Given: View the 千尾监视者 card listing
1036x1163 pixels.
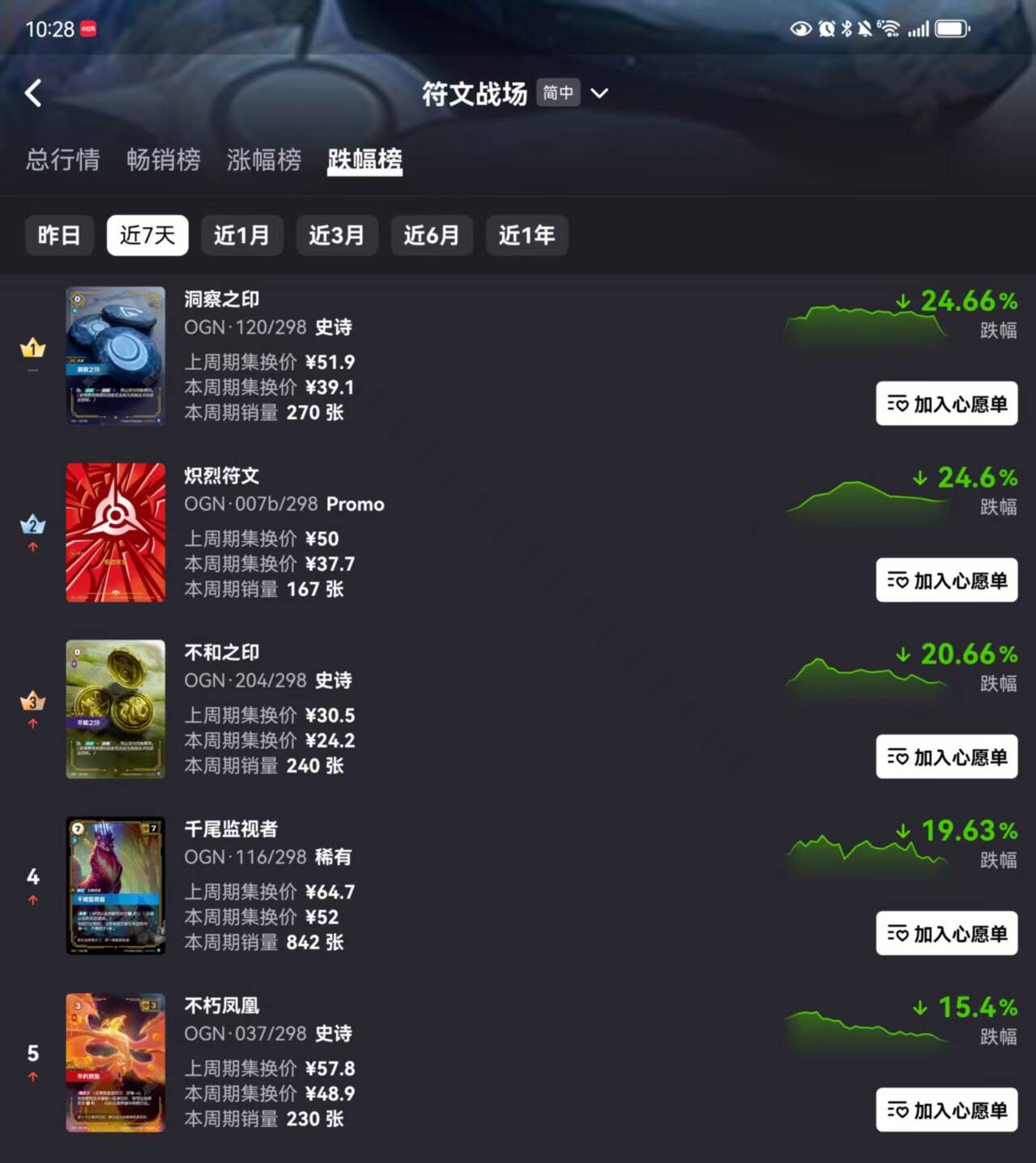Looking at the screenshot, I should click(116, 885).
